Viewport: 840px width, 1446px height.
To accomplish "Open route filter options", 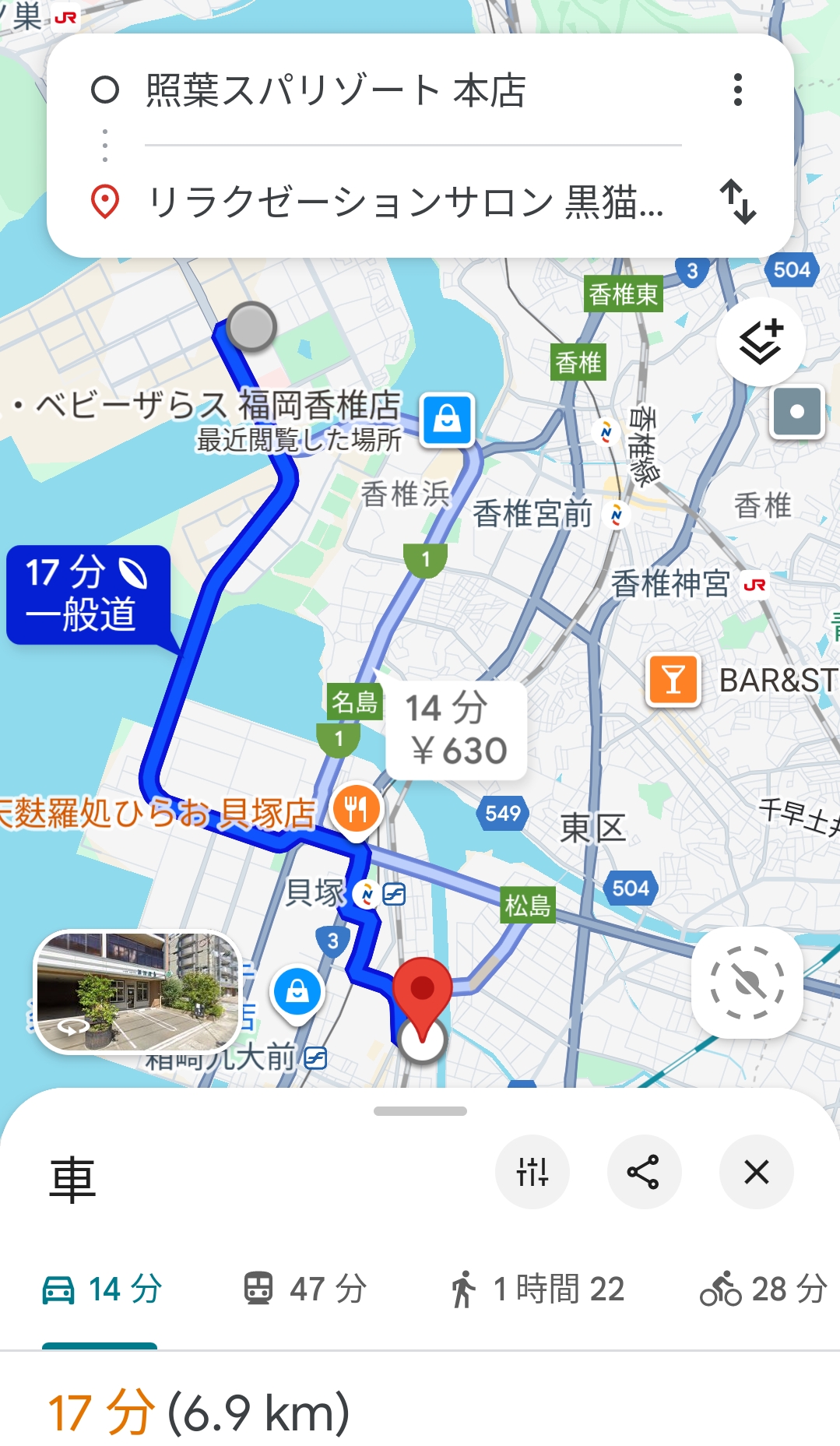I will 532,1172.
